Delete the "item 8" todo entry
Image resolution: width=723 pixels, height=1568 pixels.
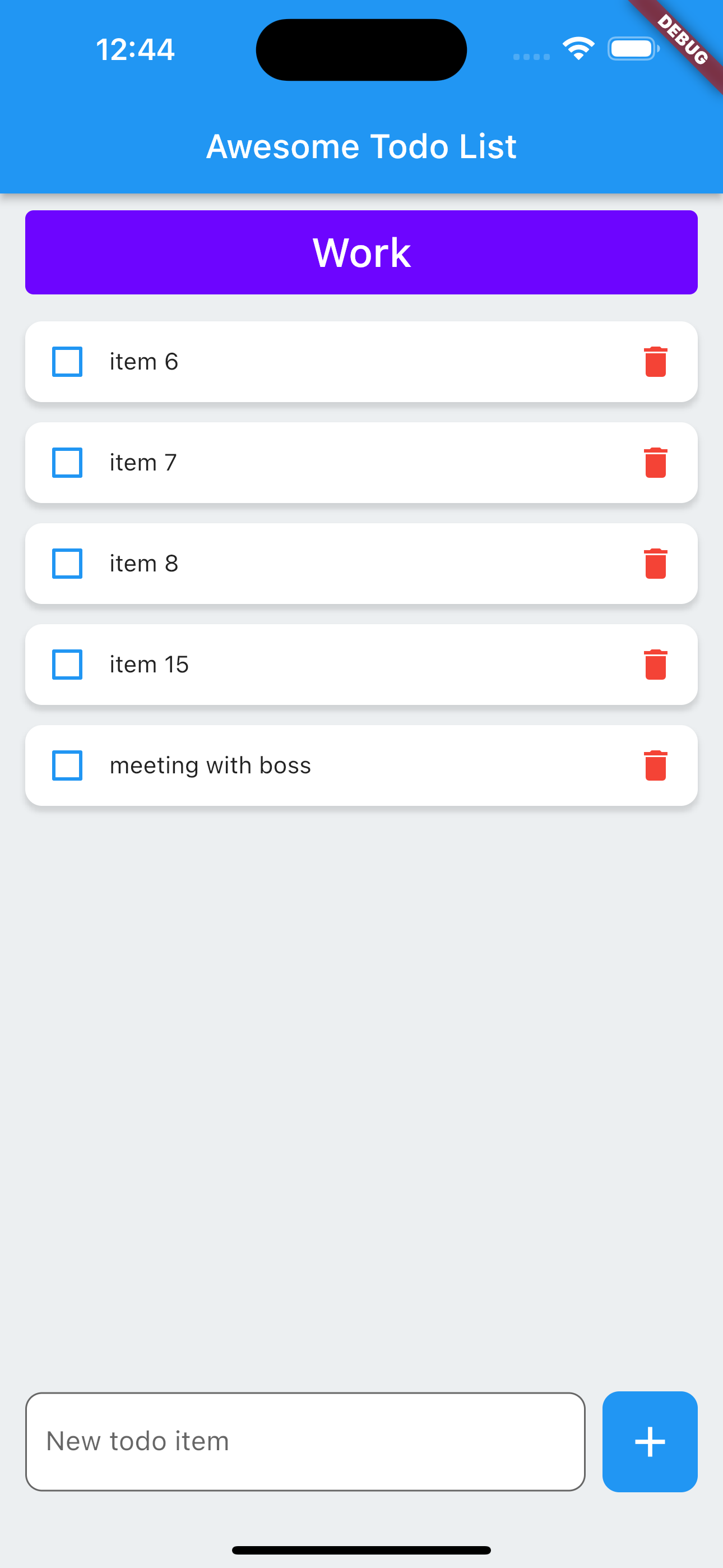pos(655,563)
